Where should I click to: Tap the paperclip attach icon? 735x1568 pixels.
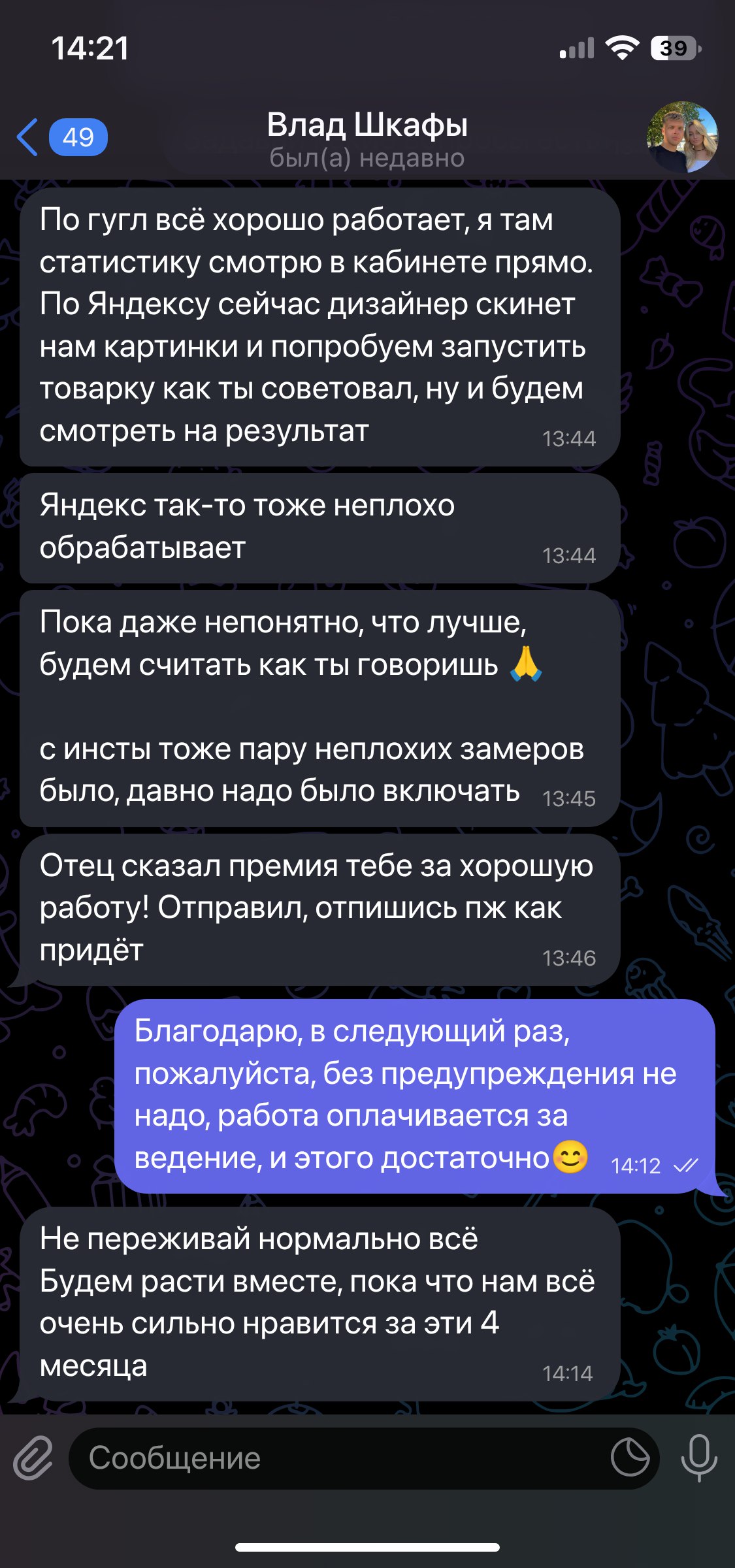coord(33,1458)
